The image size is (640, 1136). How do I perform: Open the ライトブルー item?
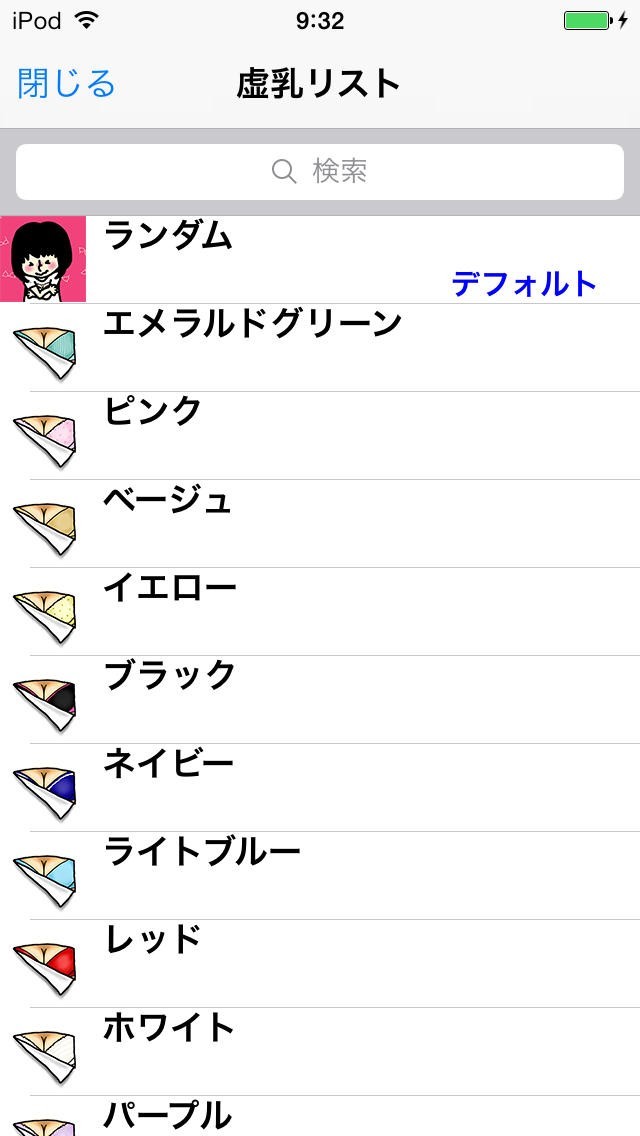[320, 875]
